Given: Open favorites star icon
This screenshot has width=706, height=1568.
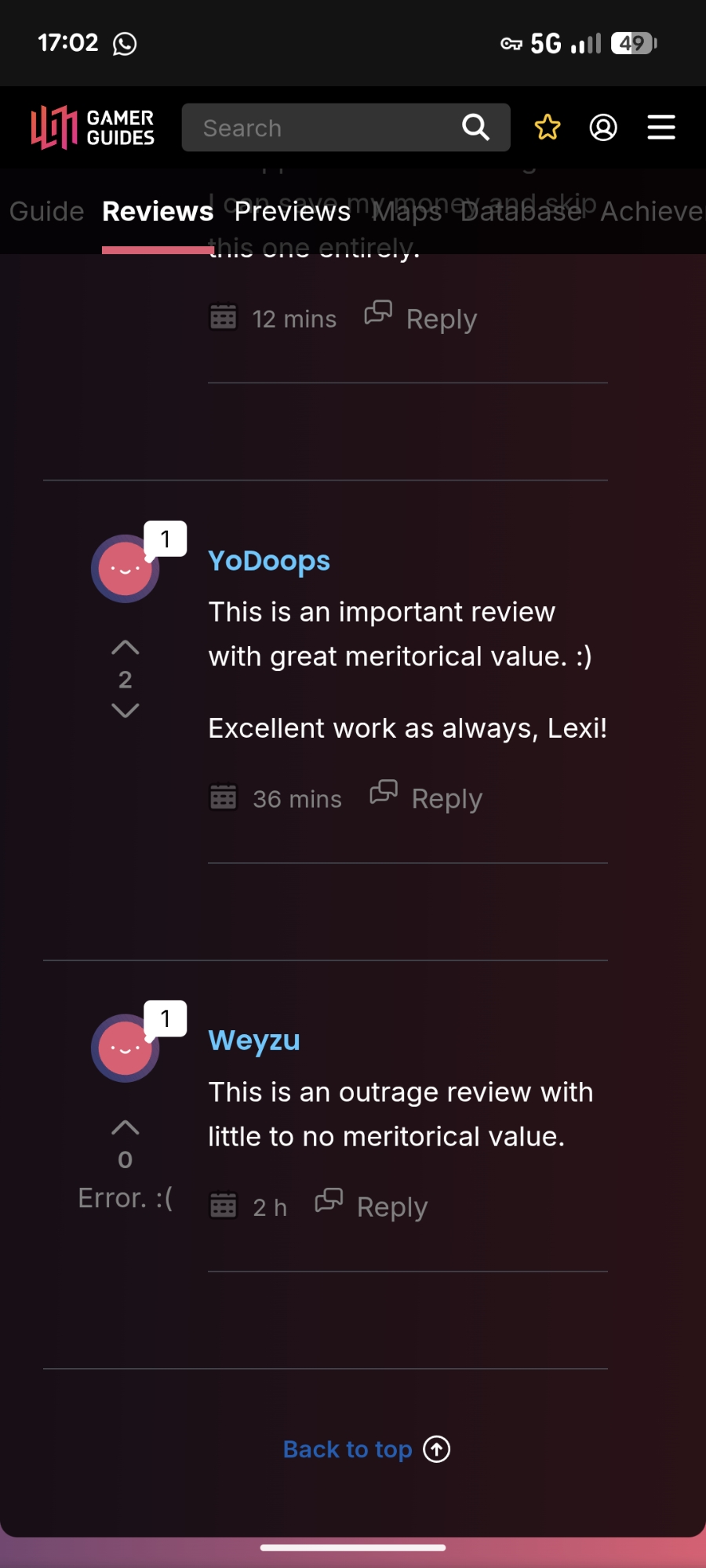Looking at the screenshot, I should (x=548, y=127).
